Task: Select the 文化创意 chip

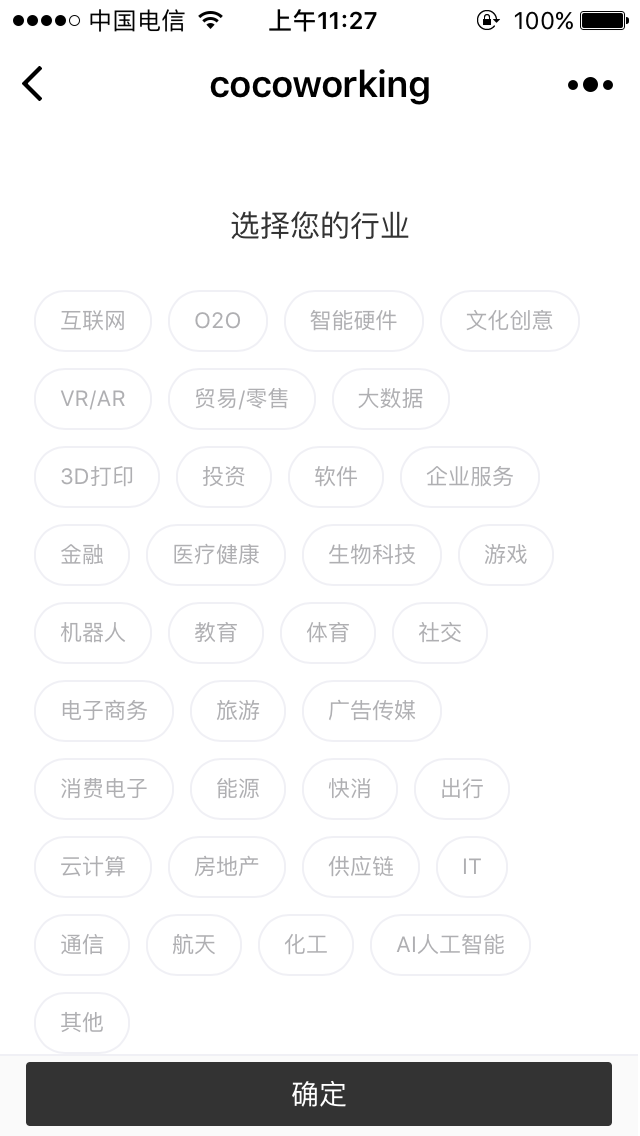Action: [x=510, y=320]
